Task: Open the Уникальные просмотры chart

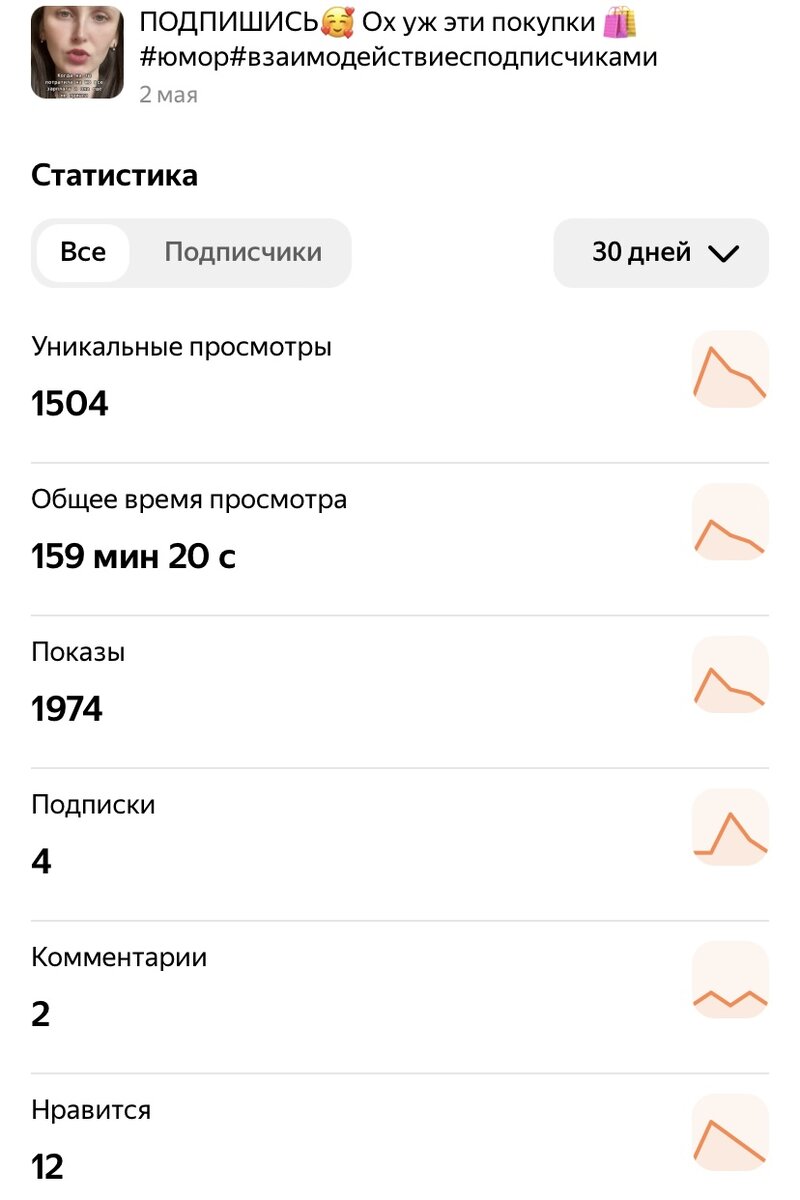Action: (x=730, y=369)
